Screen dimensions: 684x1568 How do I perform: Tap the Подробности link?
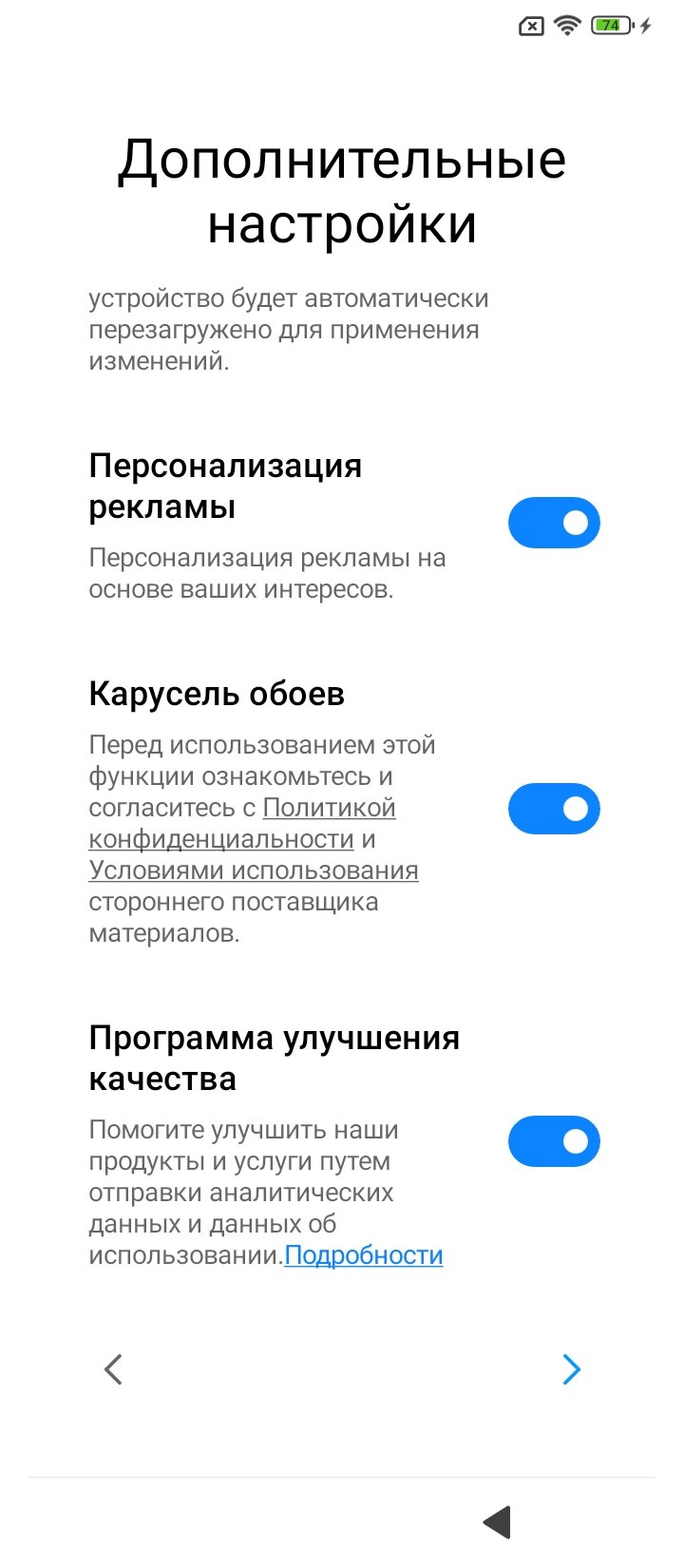(364, 1255)
